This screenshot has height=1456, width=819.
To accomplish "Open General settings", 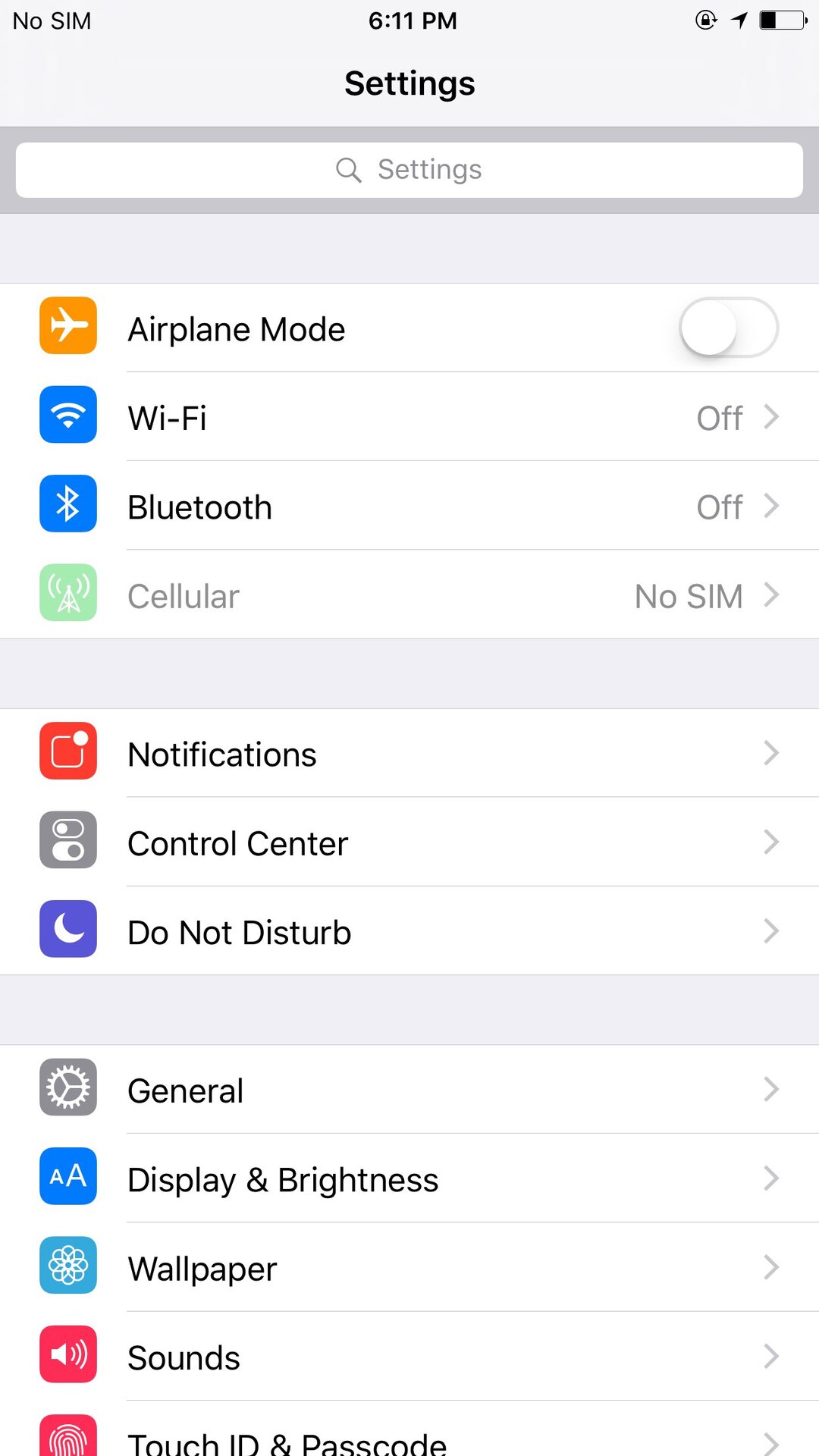I will pyautogui.click(x=409, y=1090).
